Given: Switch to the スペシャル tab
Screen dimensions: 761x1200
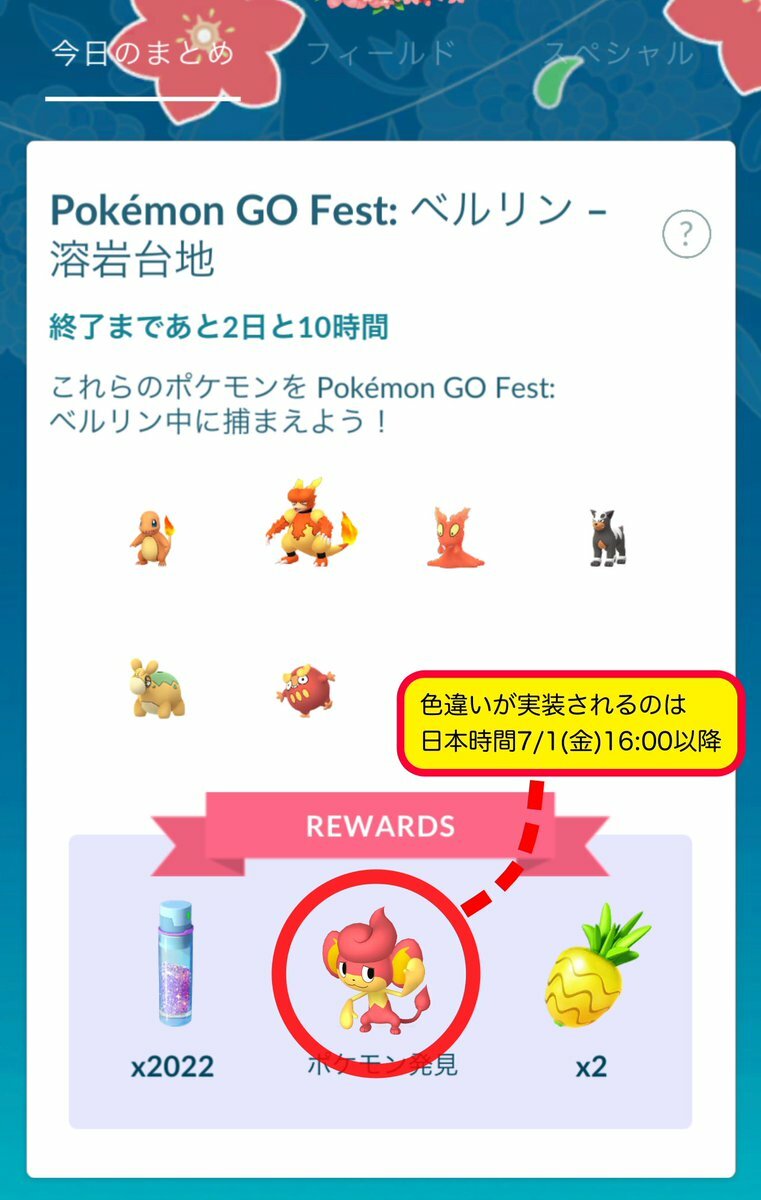Looking at the screenshot, I should [x=618, y=54].
